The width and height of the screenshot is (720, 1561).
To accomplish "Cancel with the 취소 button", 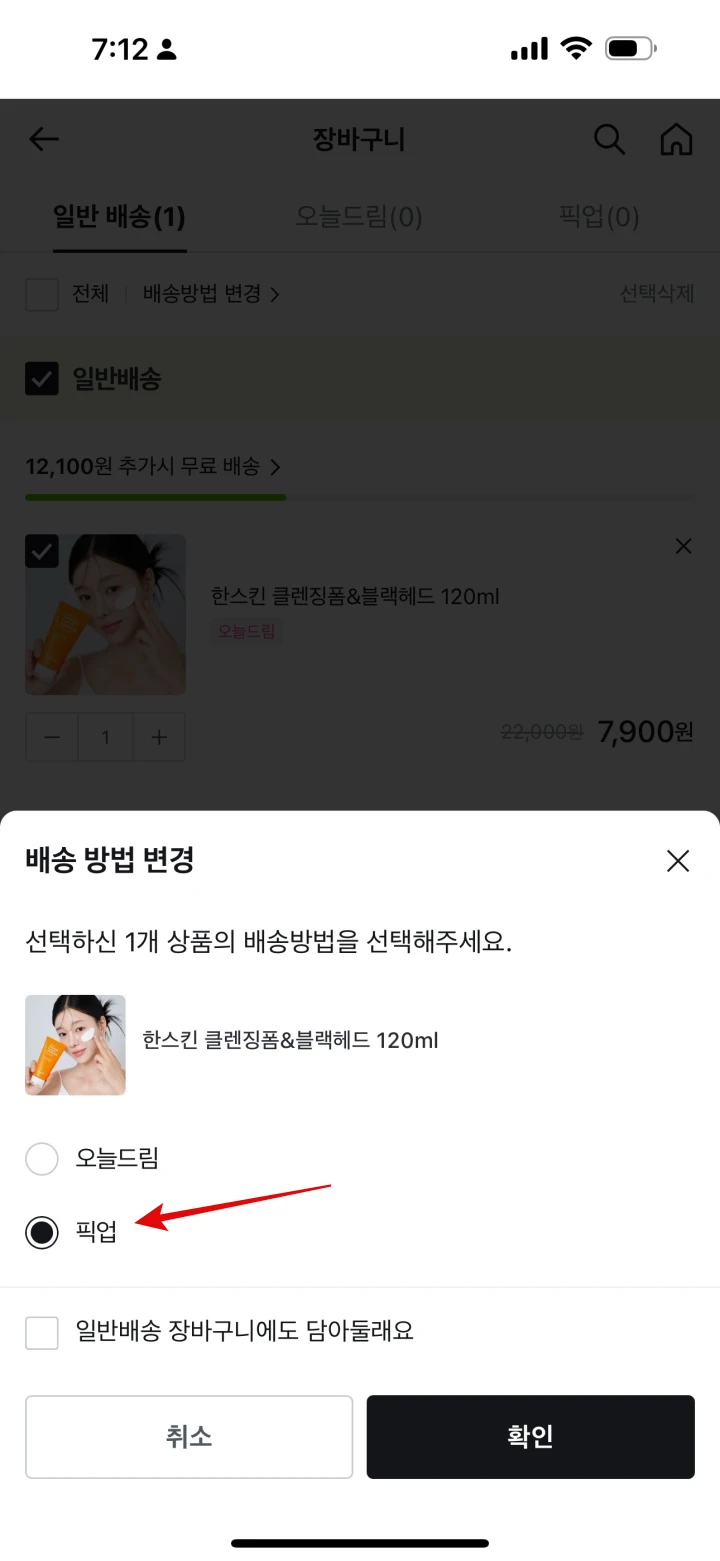I will [188, 1436].
